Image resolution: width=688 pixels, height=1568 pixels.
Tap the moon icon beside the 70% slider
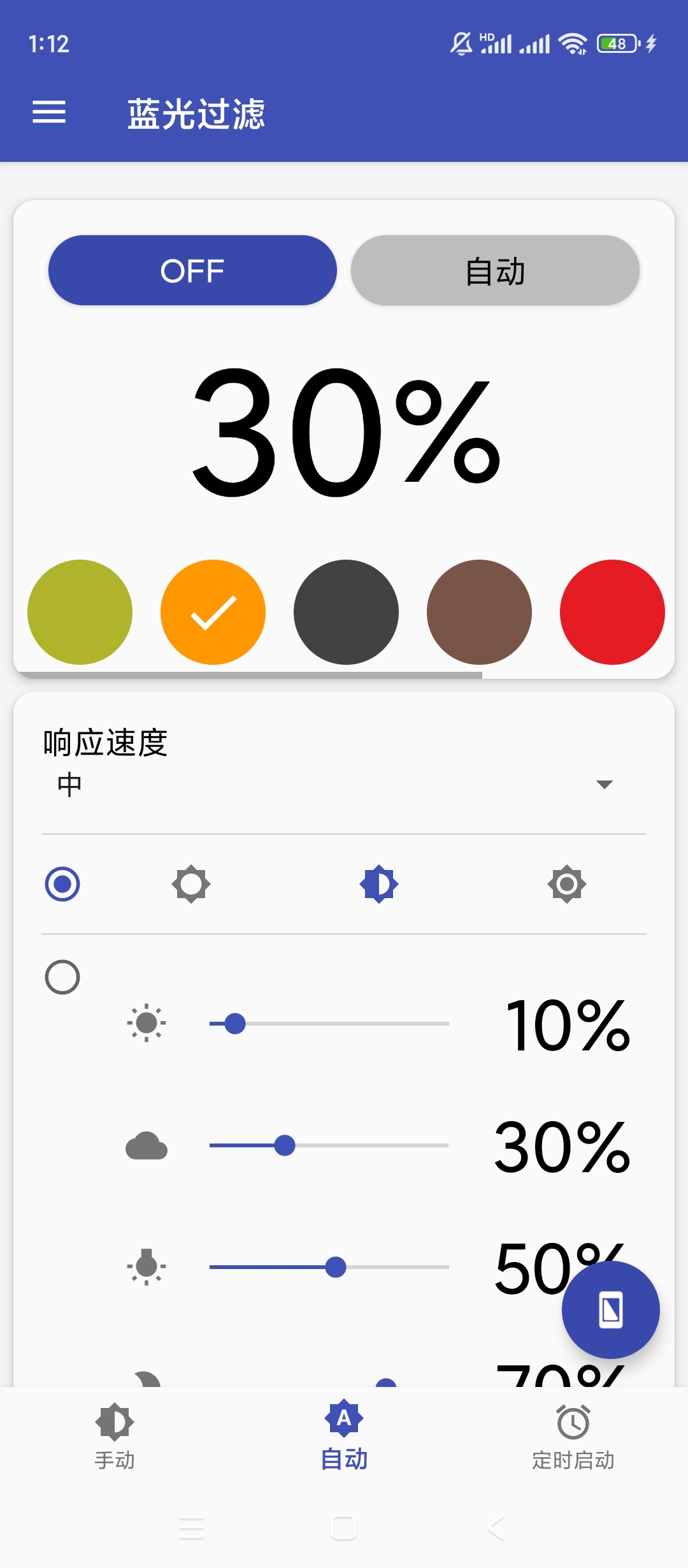pos(148,1377)
